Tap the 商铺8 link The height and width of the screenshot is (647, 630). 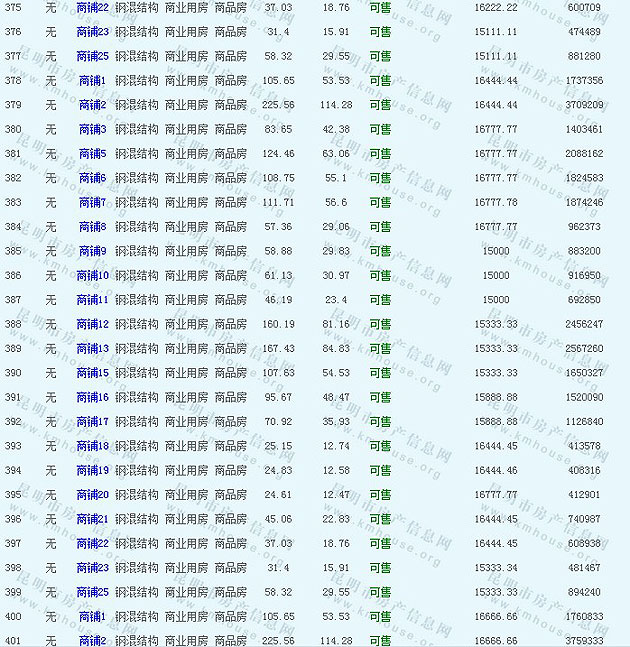pyautogui.click(x=92, y=227)
